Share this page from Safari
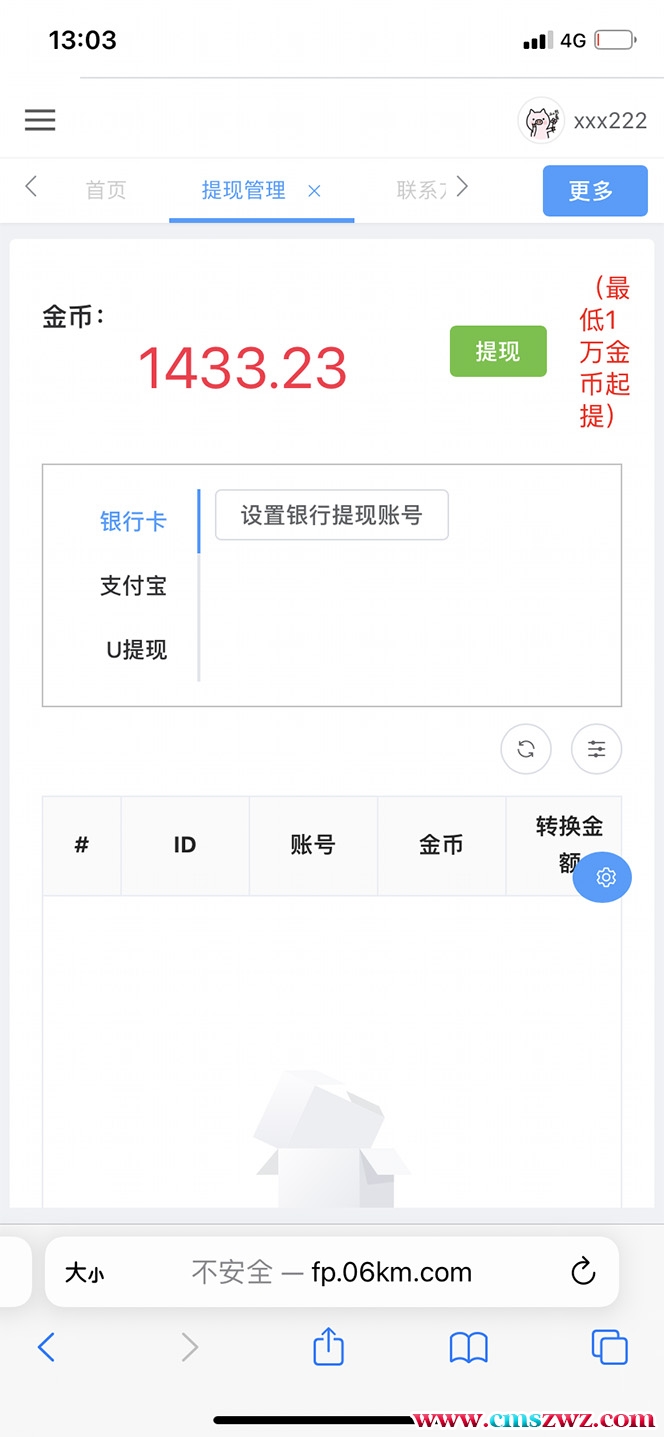The image size is (664, 1437). click(x=328, y=1348)
